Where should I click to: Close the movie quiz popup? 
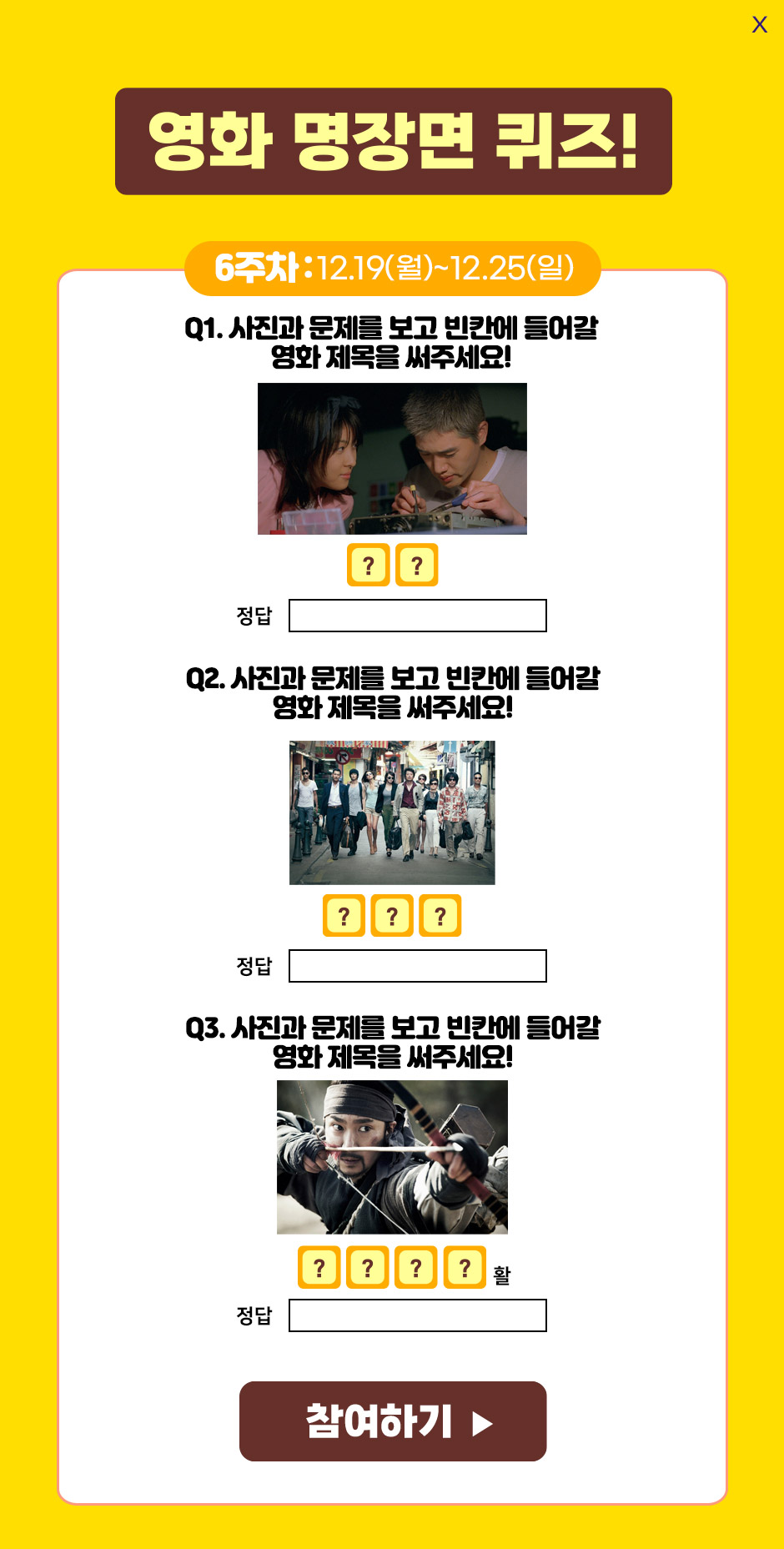click(x=759, y=24)
